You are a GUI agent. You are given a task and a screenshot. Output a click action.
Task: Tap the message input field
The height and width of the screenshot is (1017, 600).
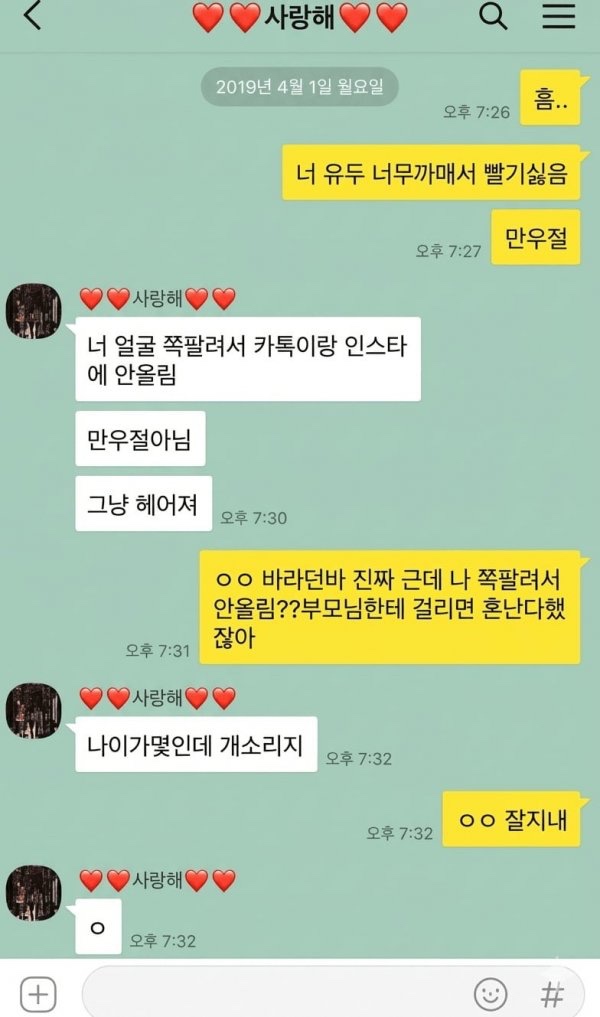tap(270, 993)
